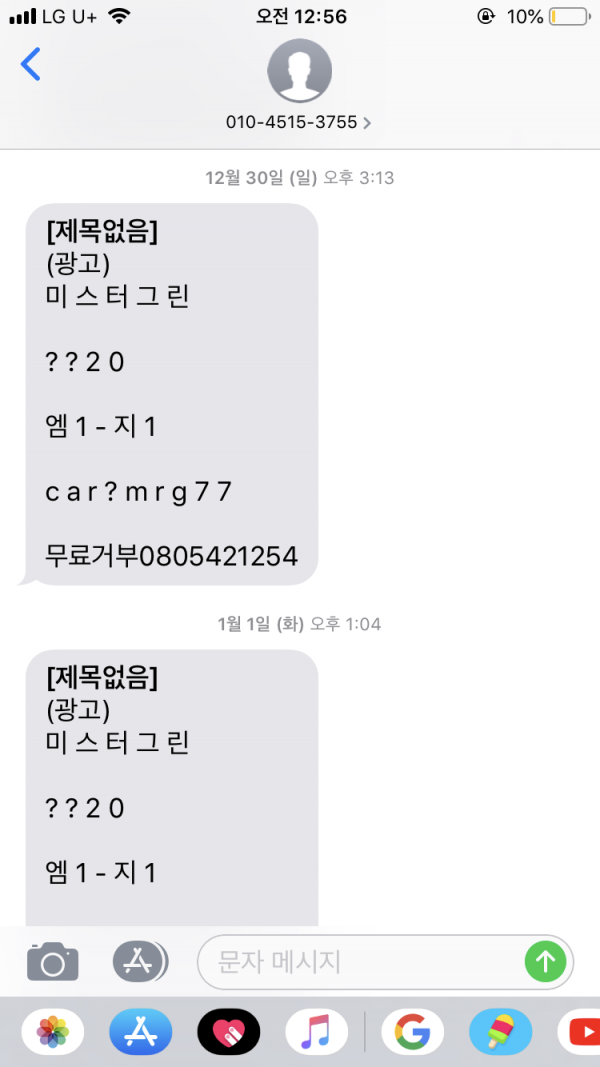The image size is (600, 1067).
Task: Open contact details for 010-4515-3755
Action: pos(299,122)
